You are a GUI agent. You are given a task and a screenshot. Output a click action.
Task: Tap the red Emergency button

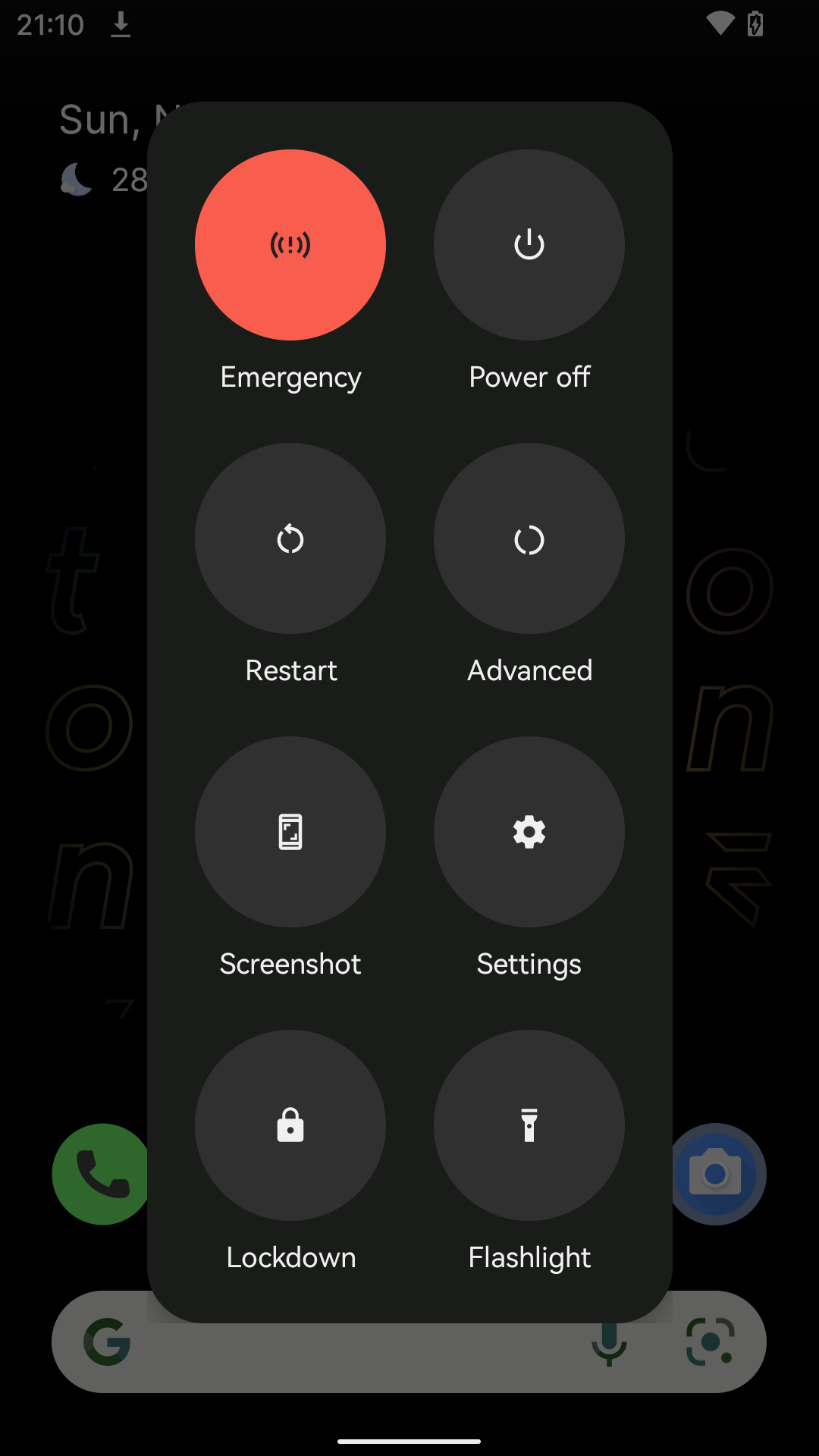tap(290, 245)
